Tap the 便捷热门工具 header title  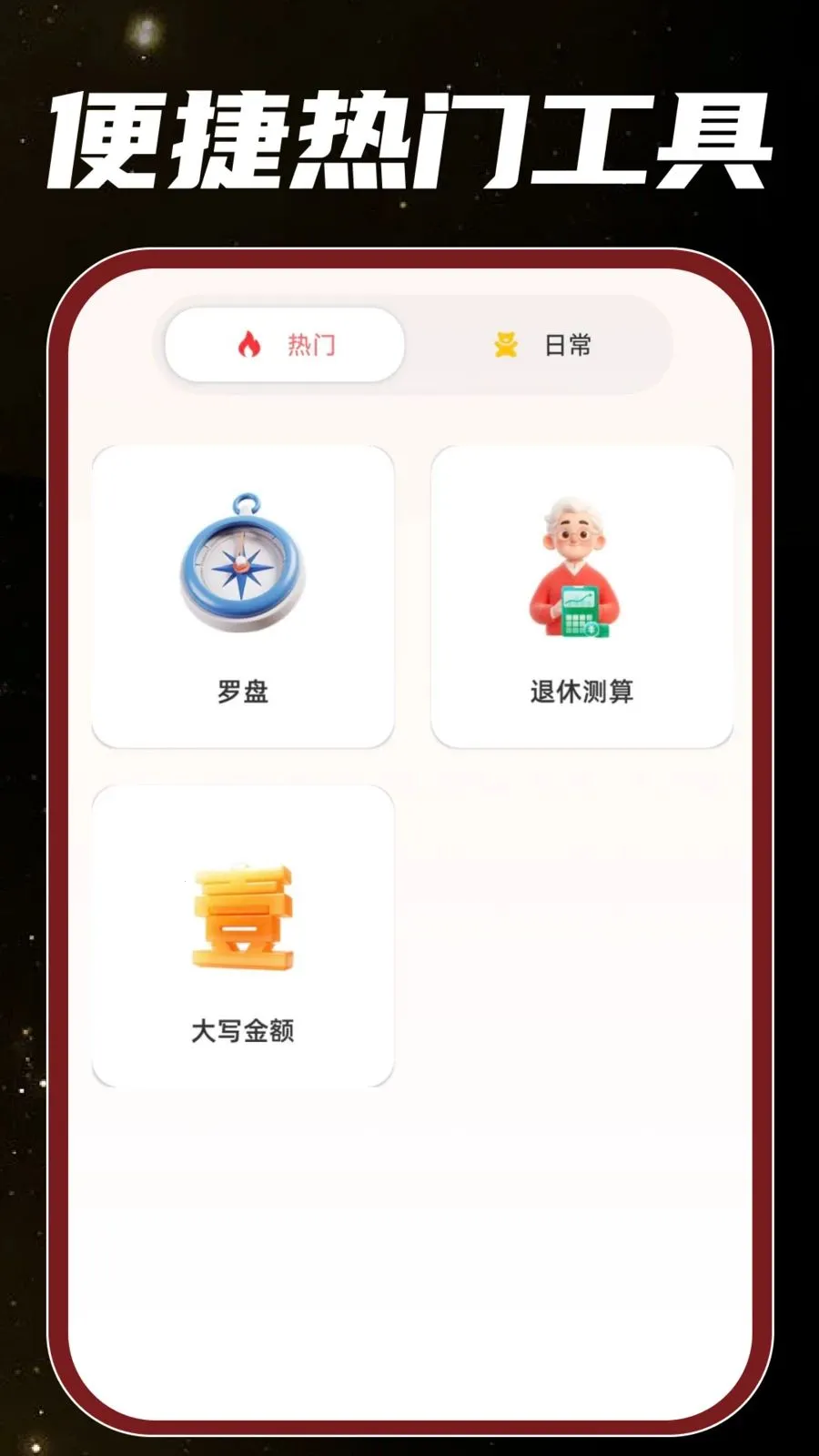[x=409, y=136]
